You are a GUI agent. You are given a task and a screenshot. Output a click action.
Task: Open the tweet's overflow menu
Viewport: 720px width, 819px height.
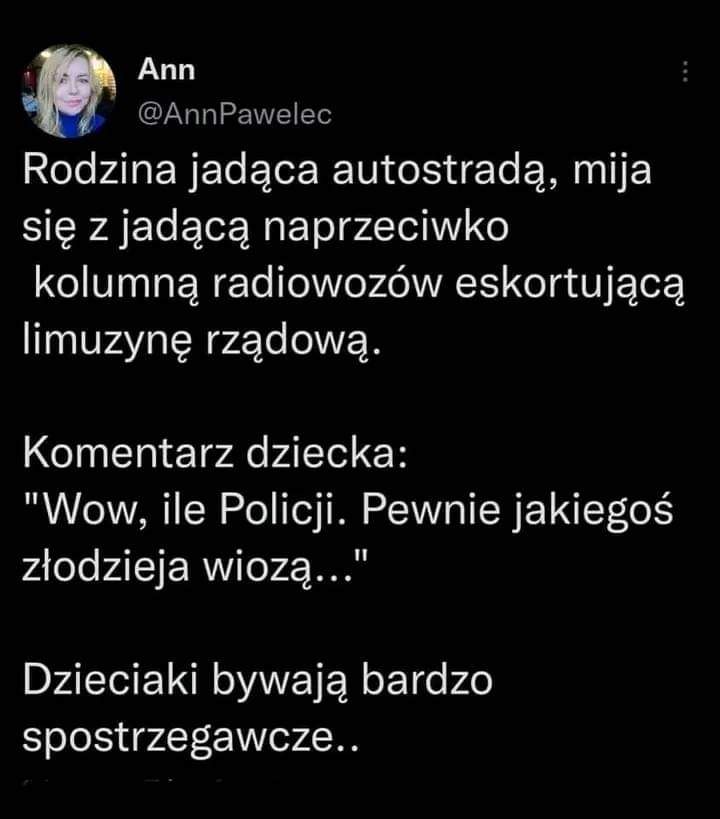[x=685, y=72]
